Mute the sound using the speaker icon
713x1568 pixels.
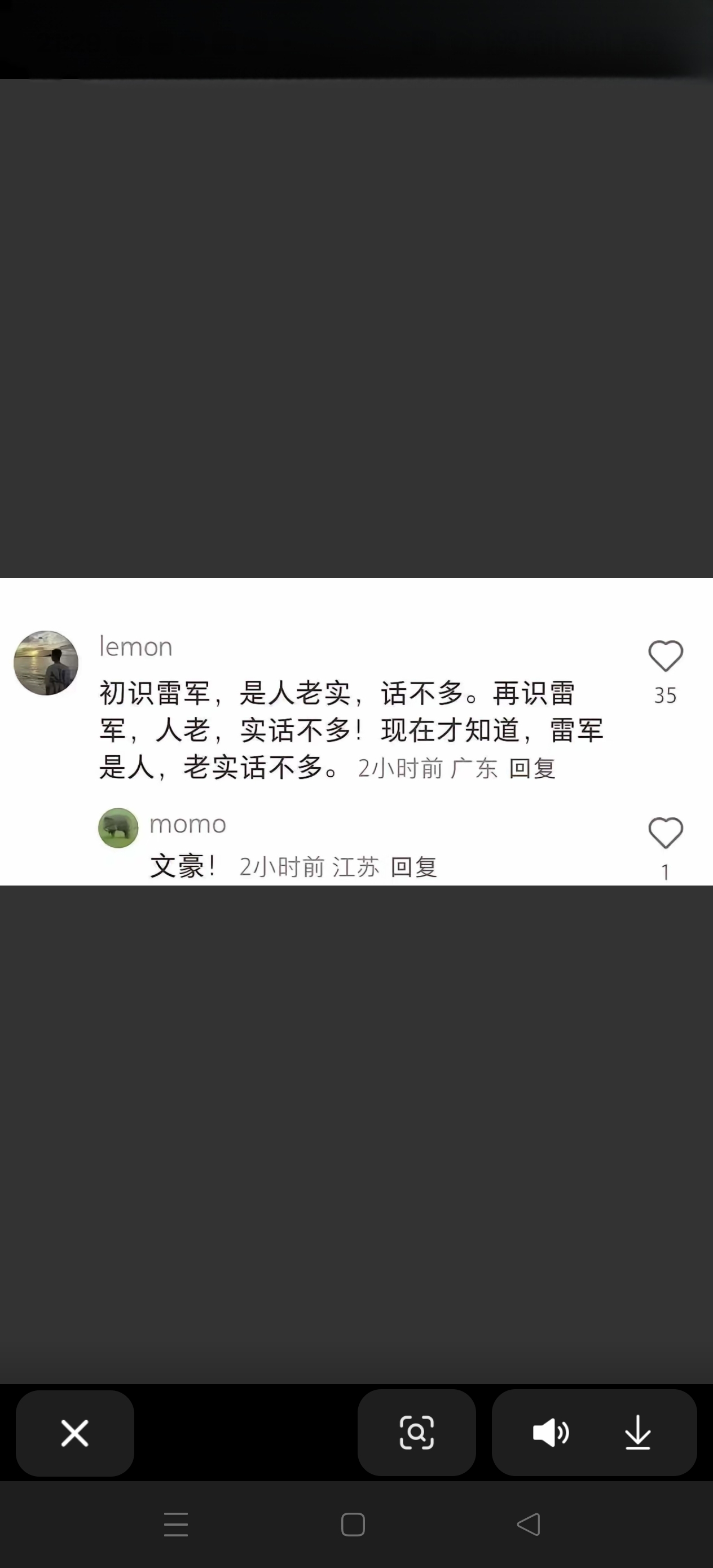551,1432
